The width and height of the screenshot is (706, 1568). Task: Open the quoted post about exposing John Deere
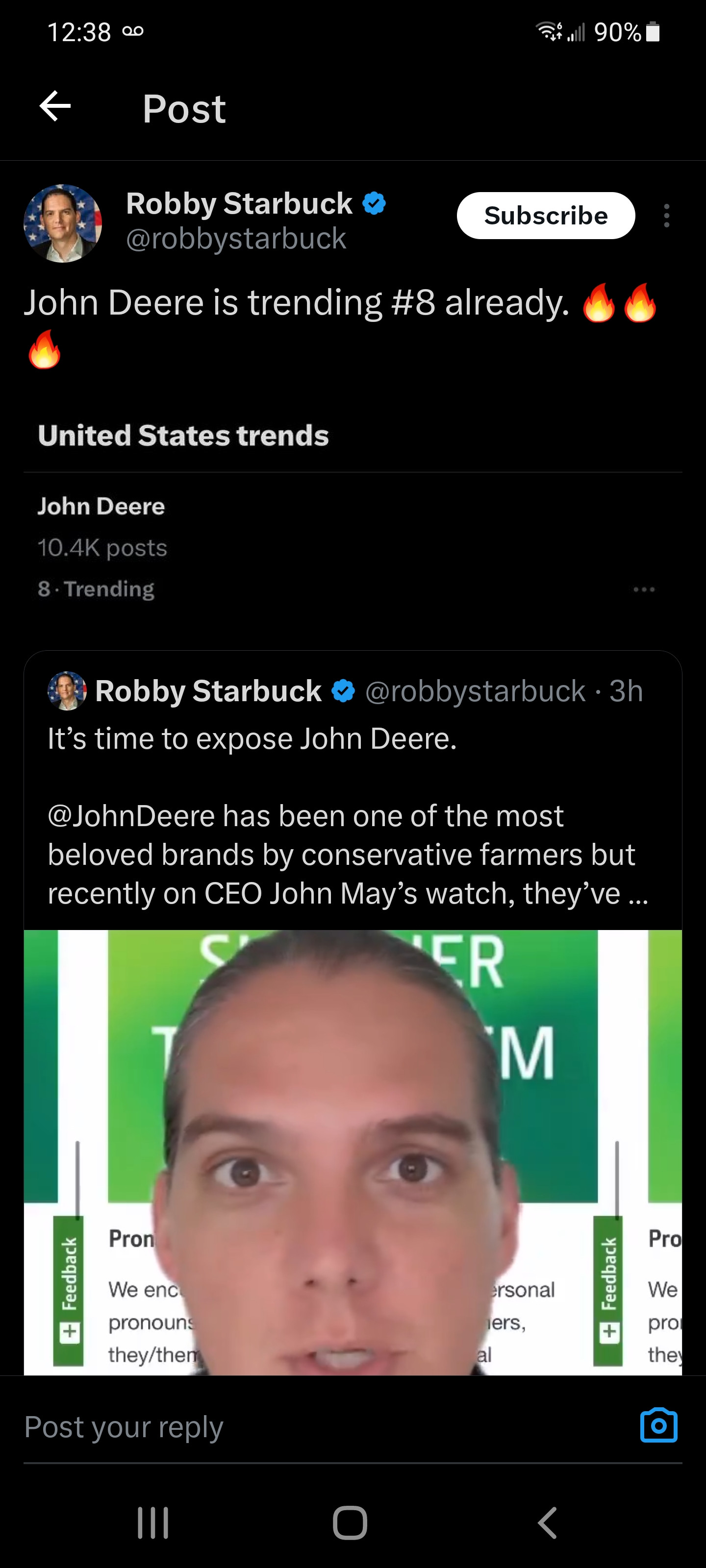click(352, 816)
